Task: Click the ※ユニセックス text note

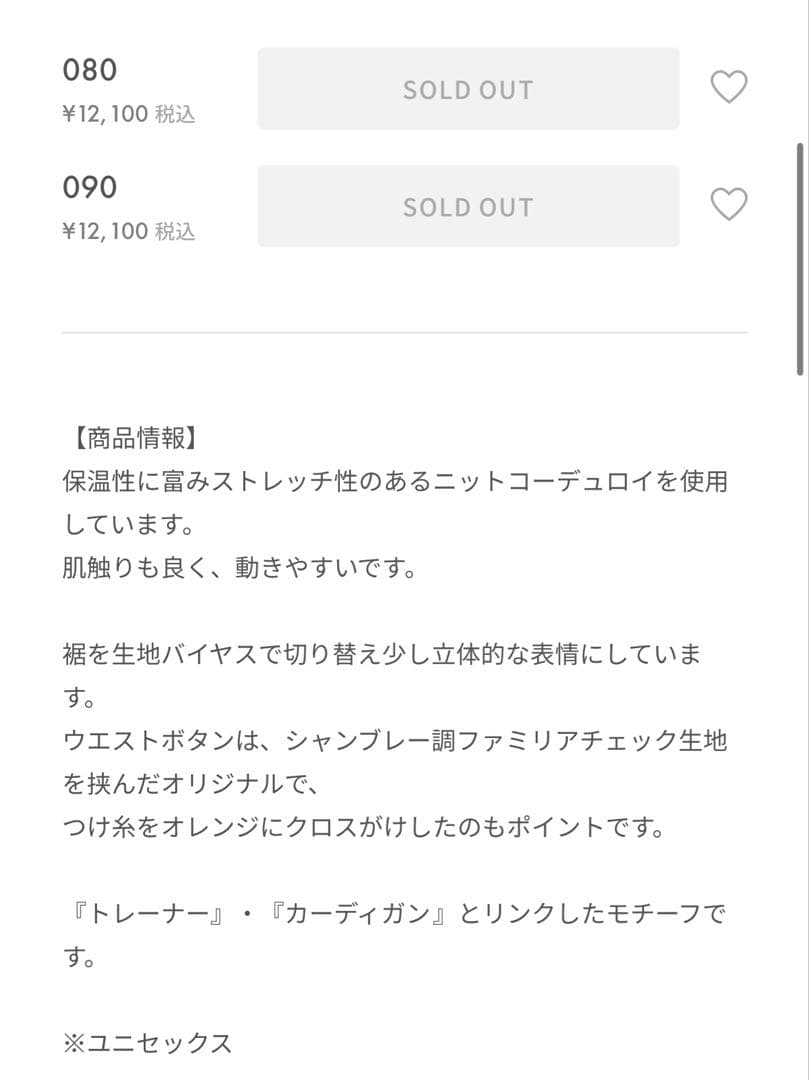Action: click(146, 1043)
